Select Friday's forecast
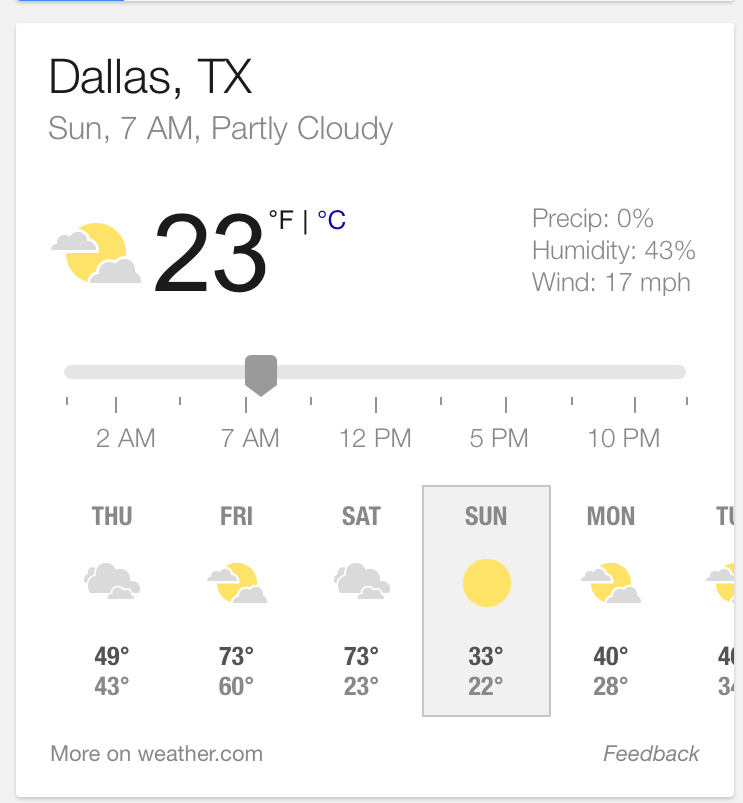The height and width of the screenshot is (803, 743). coord(237,600)
